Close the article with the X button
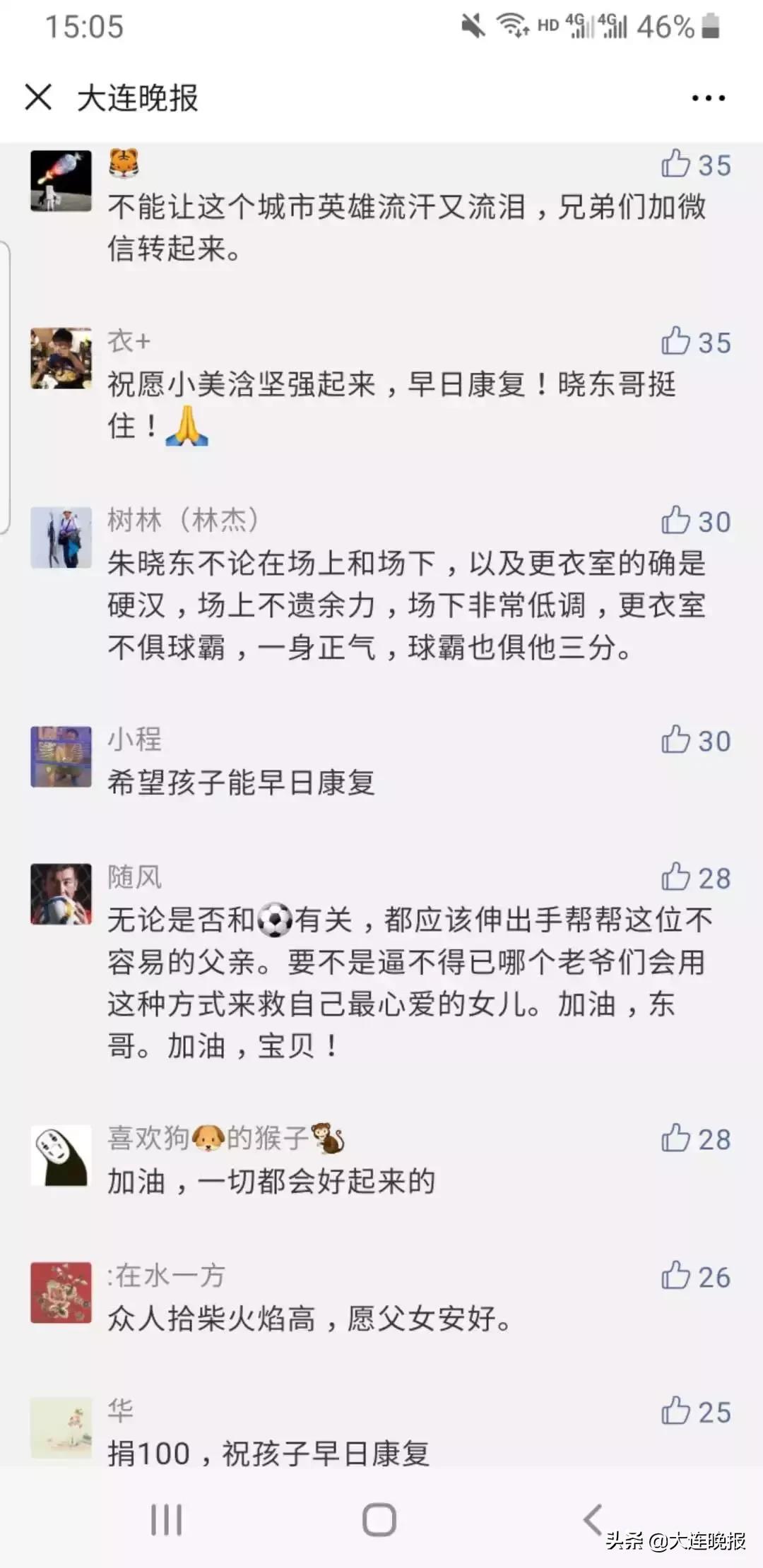The height and width of the screenshot is (1568, 763). [37, 99]
